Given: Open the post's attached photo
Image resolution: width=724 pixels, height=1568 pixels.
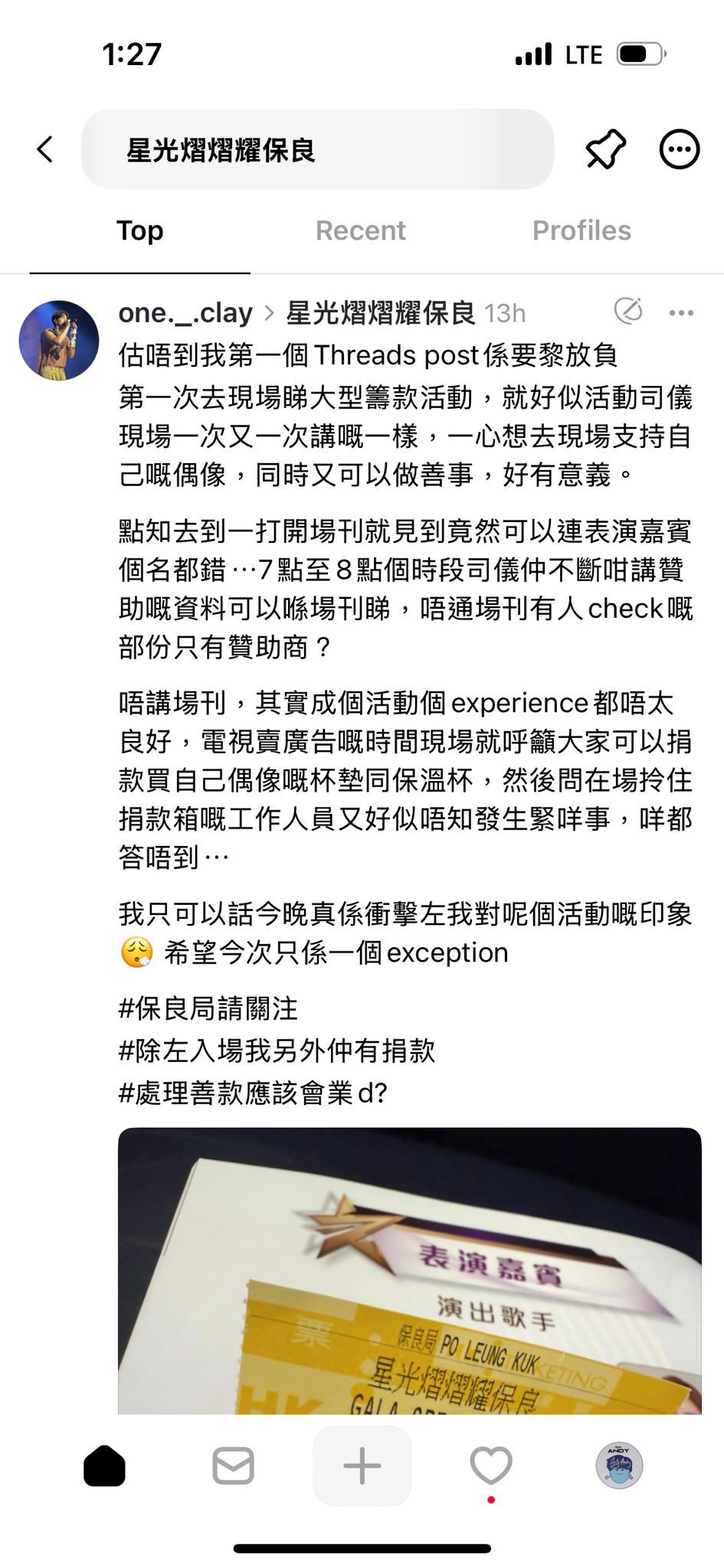Looking at the screenshot, I should 410,1269.
